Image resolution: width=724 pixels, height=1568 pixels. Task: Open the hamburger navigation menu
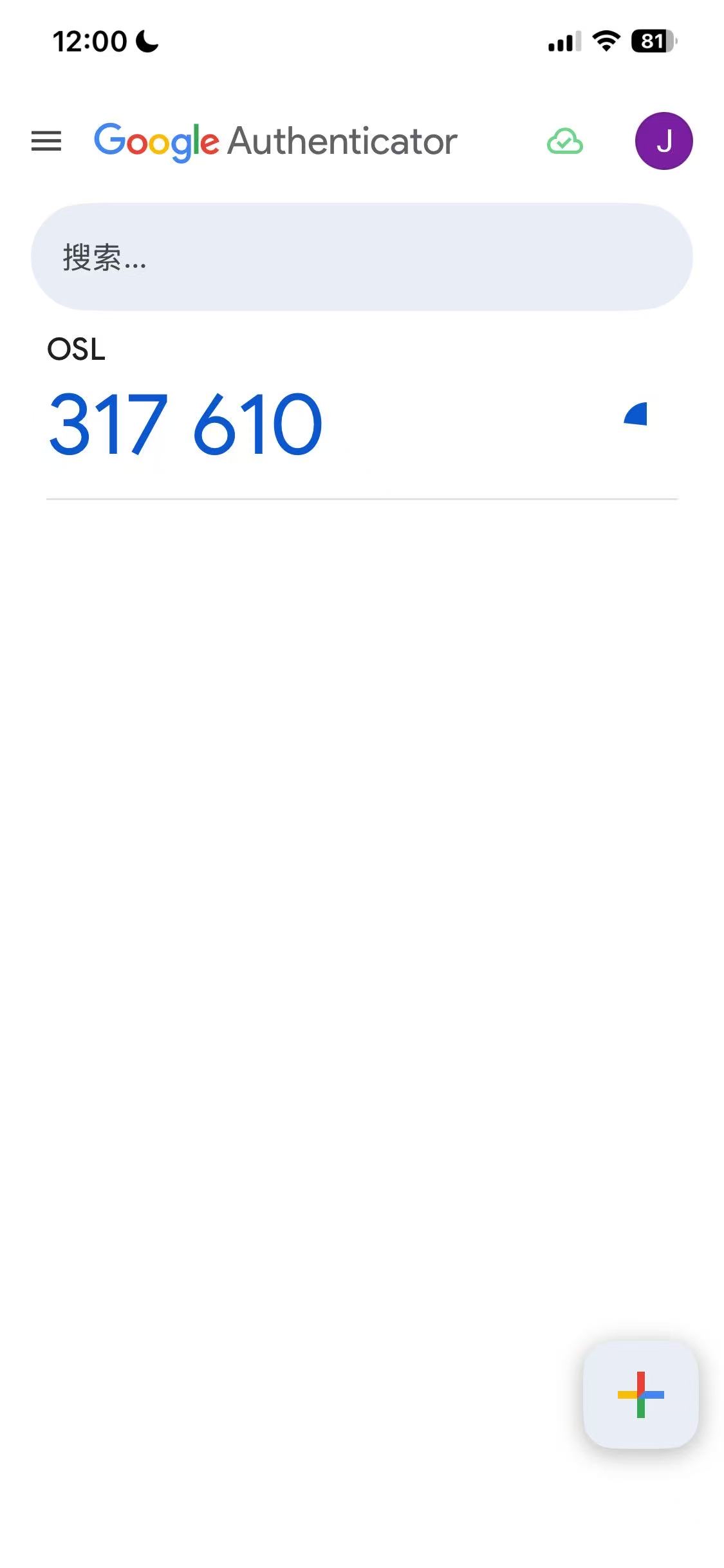pos(46,141)
